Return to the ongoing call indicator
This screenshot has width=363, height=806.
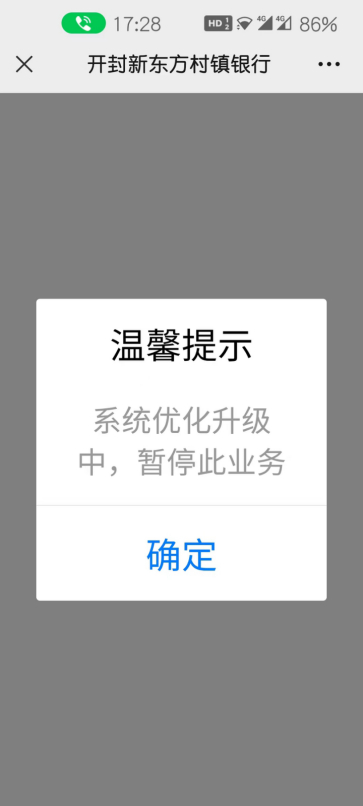point(83,23)
